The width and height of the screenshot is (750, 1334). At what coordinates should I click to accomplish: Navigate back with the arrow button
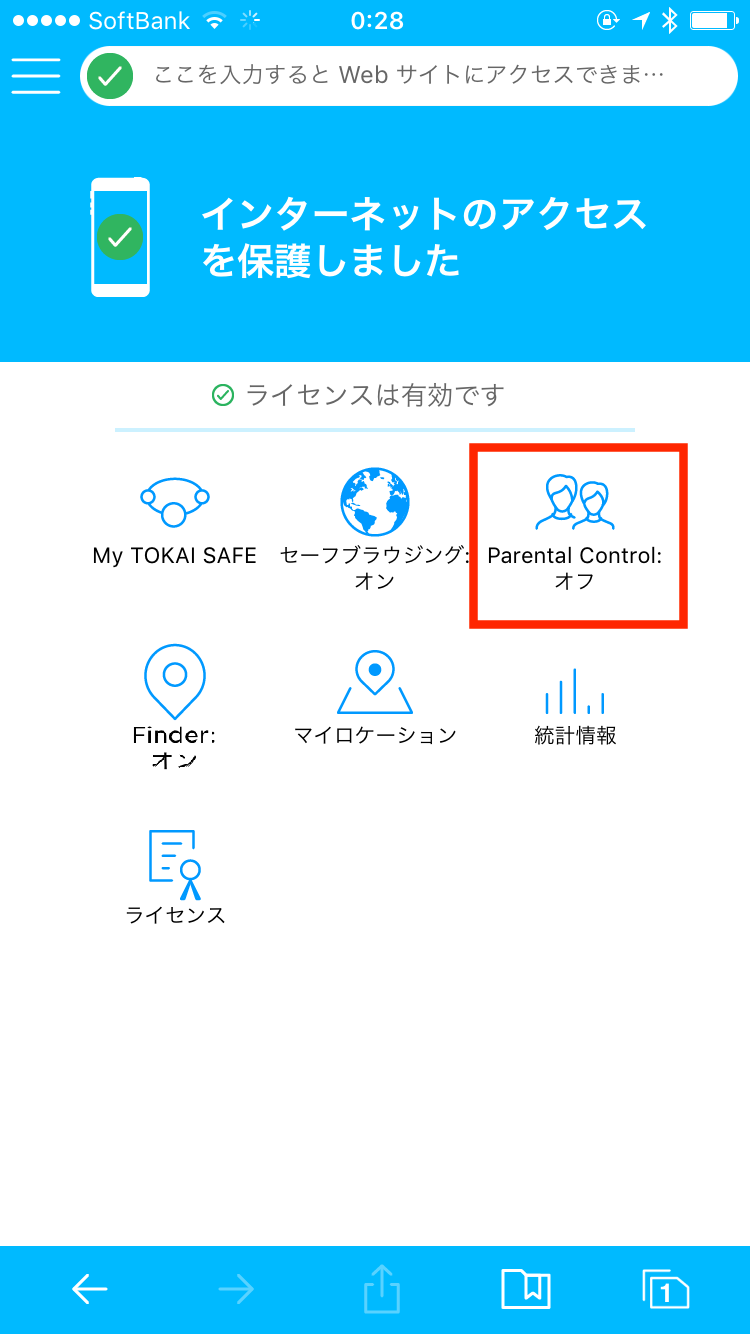pos(88,1289)
